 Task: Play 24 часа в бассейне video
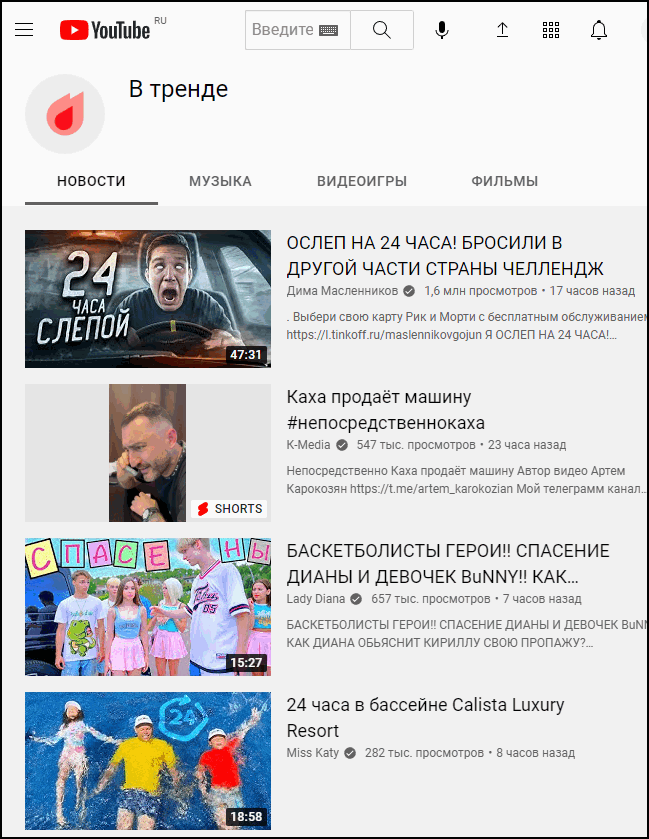point(148,761)
